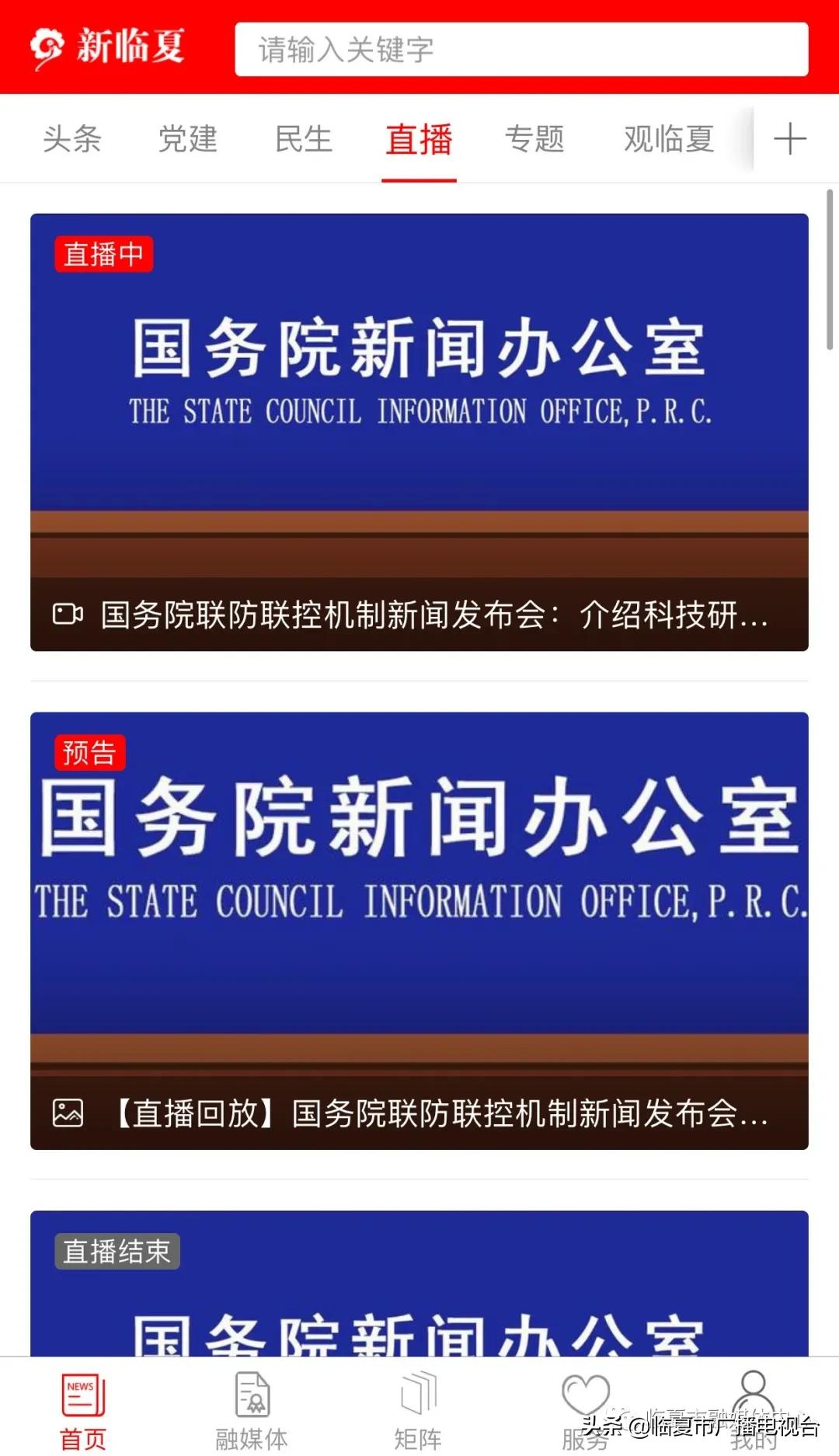Image resolution: width=839 pixels, height=1456 pixels.
Task: Click the video camera icon on the live card
Action: coord(68,615)
